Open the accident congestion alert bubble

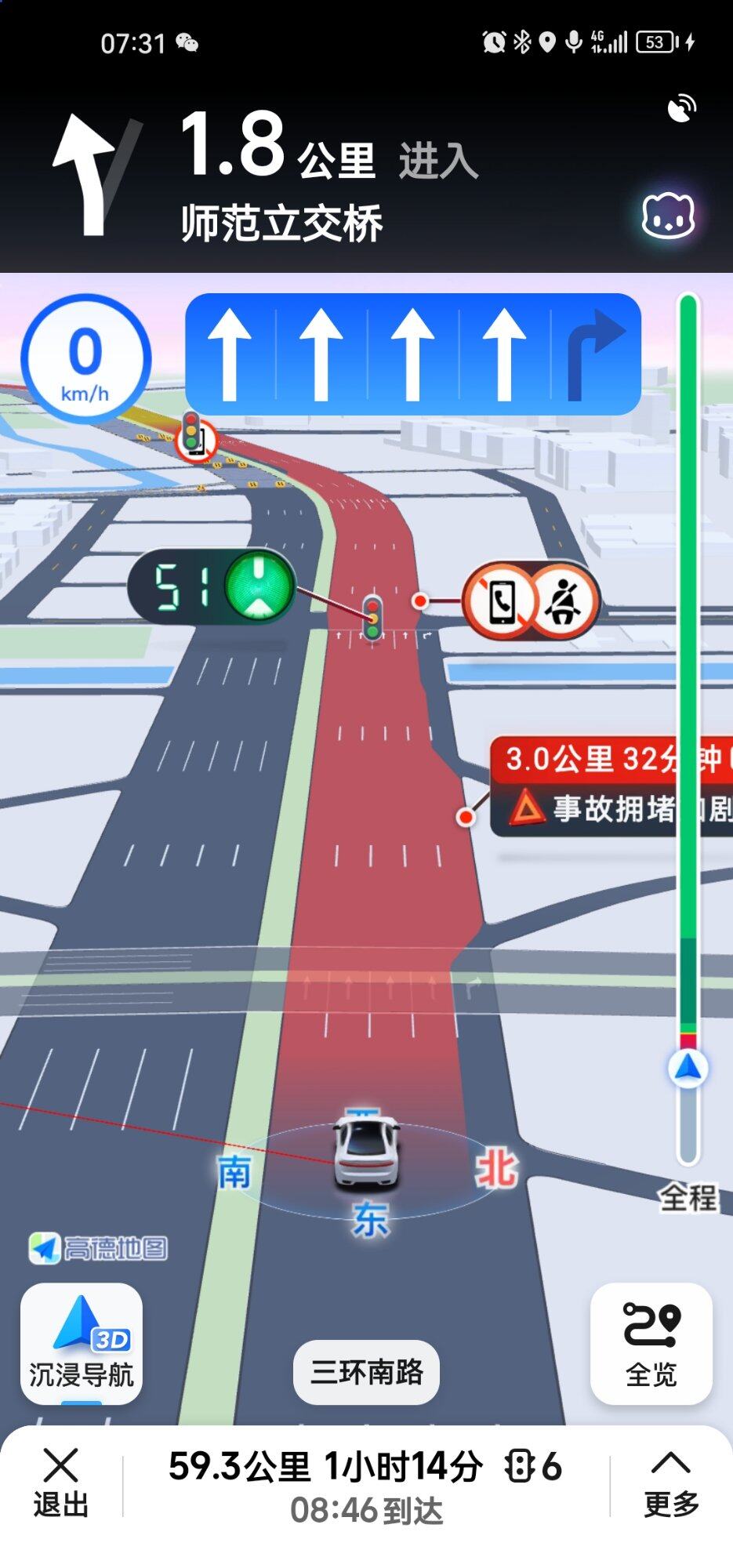(x=604, y=786)
